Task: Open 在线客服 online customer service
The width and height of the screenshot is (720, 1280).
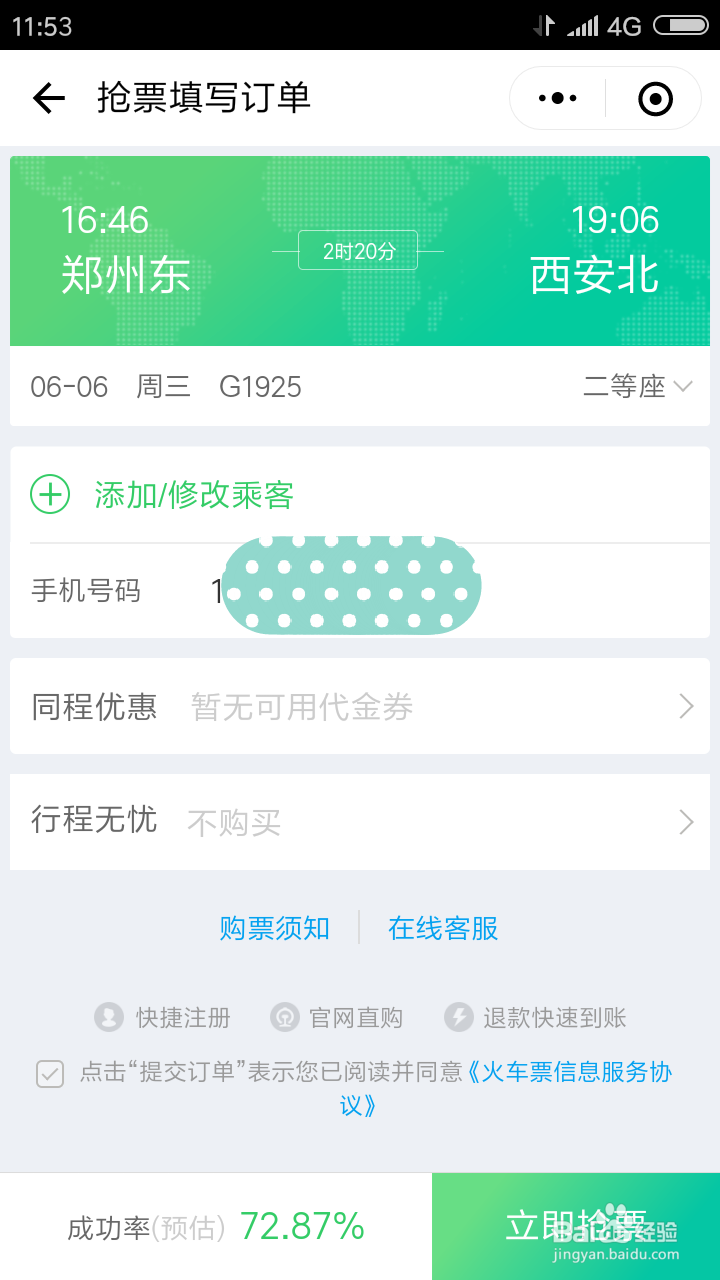Action: [x=442, y=927]
